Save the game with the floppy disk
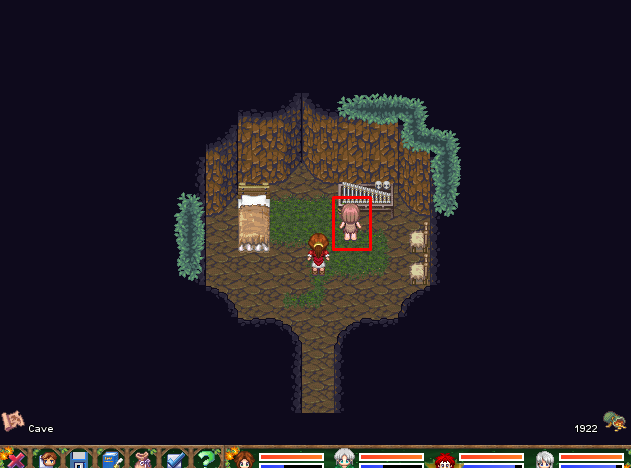 point(78,459)
